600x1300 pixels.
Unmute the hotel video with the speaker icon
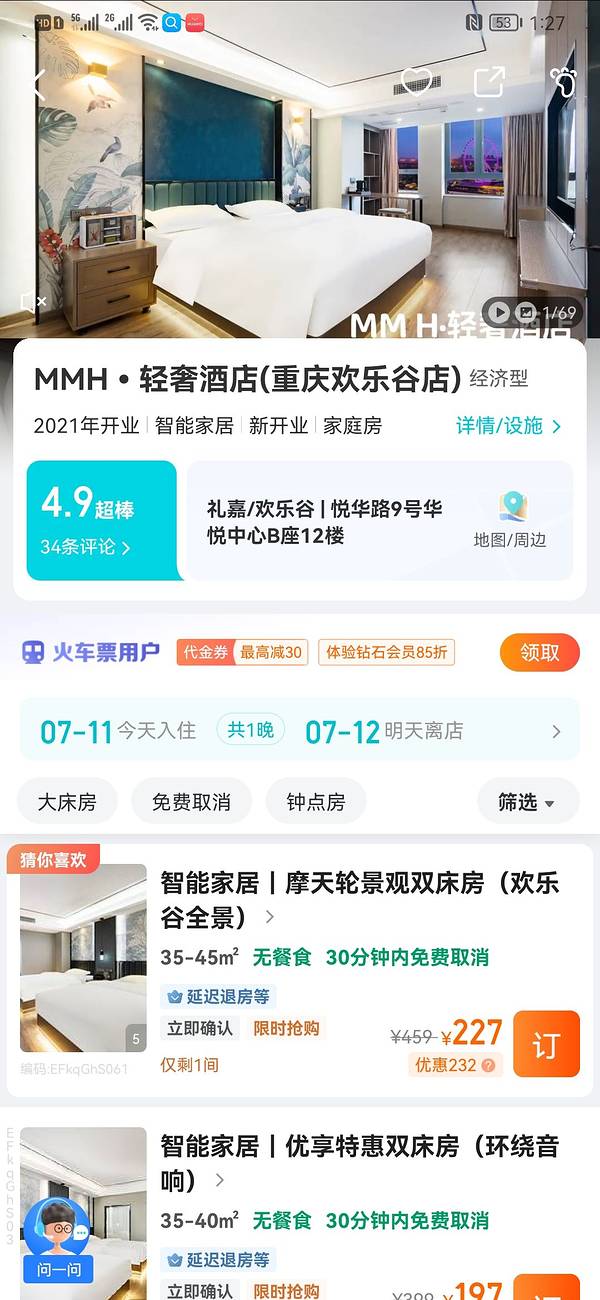coord(33,301)
